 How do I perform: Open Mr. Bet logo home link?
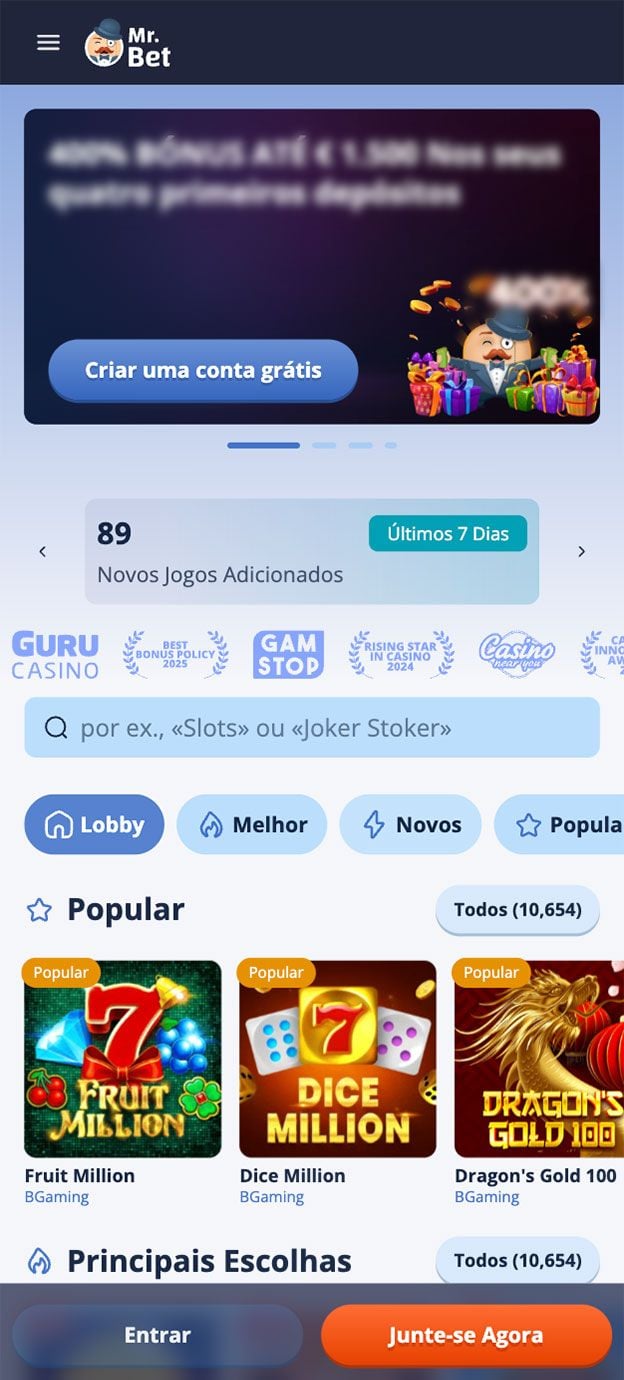(x=128, y=44)
